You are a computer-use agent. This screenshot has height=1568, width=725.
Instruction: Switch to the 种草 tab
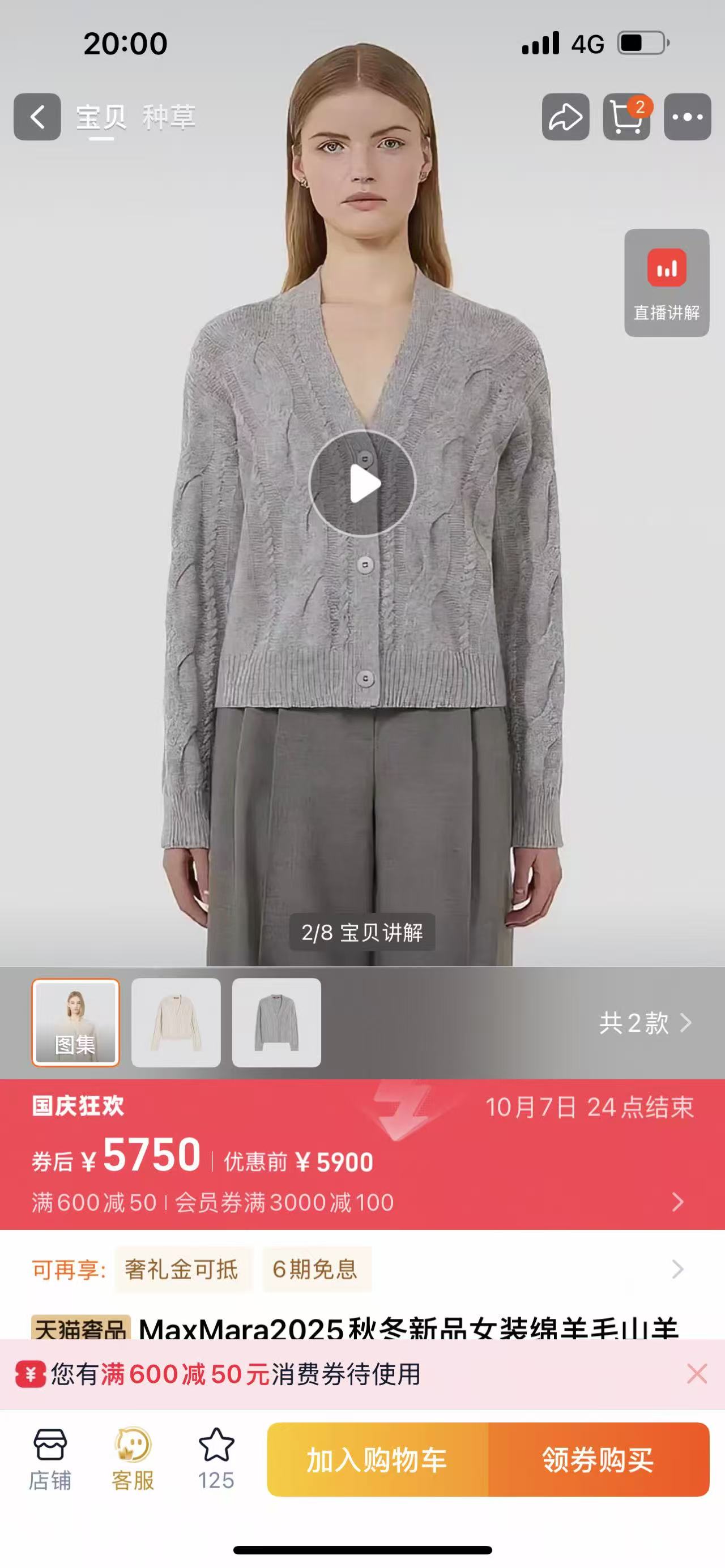click(x=169, y=117)
